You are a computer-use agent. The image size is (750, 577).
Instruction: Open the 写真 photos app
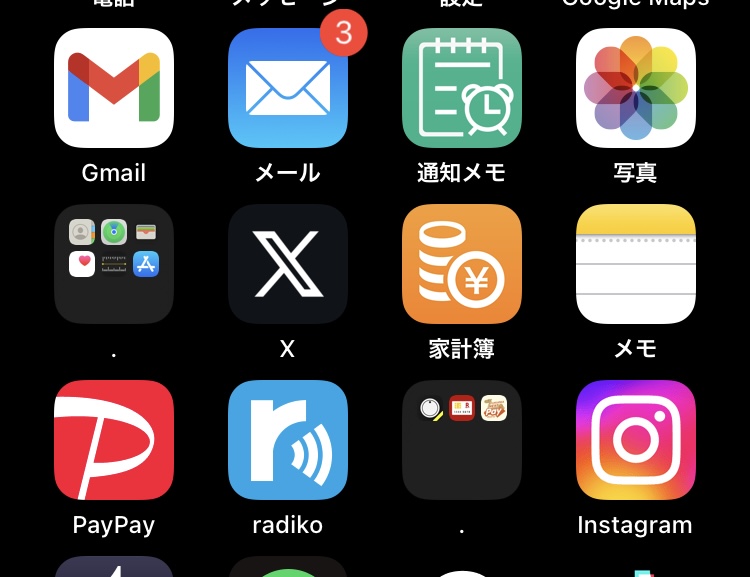tap(636, 88)
